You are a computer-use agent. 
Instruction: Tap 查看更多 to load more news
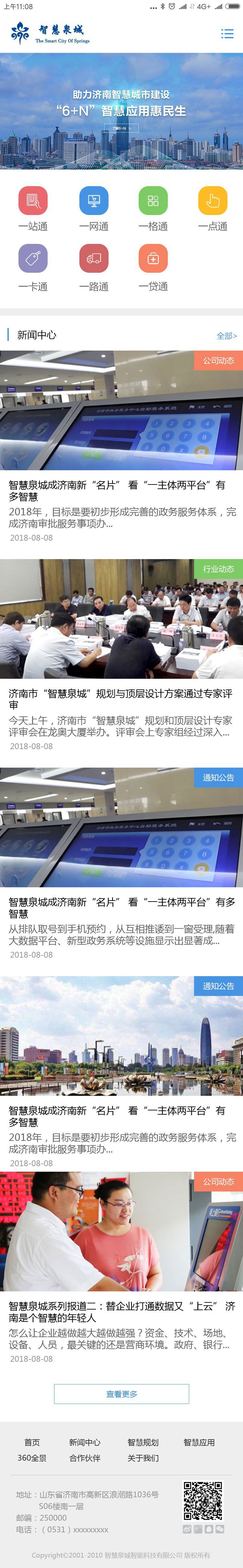click(121, 1394)
